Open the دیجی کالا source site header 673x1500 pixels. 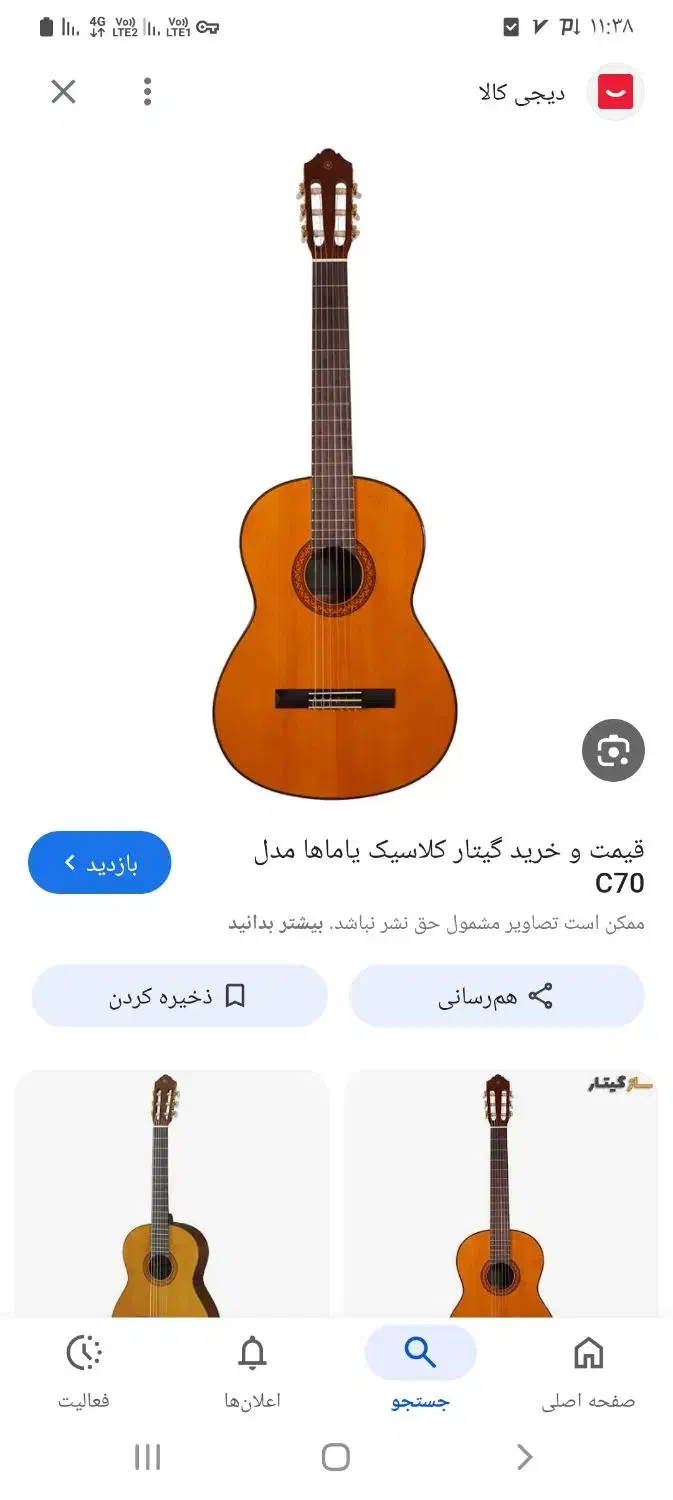[x=560, y=93]
